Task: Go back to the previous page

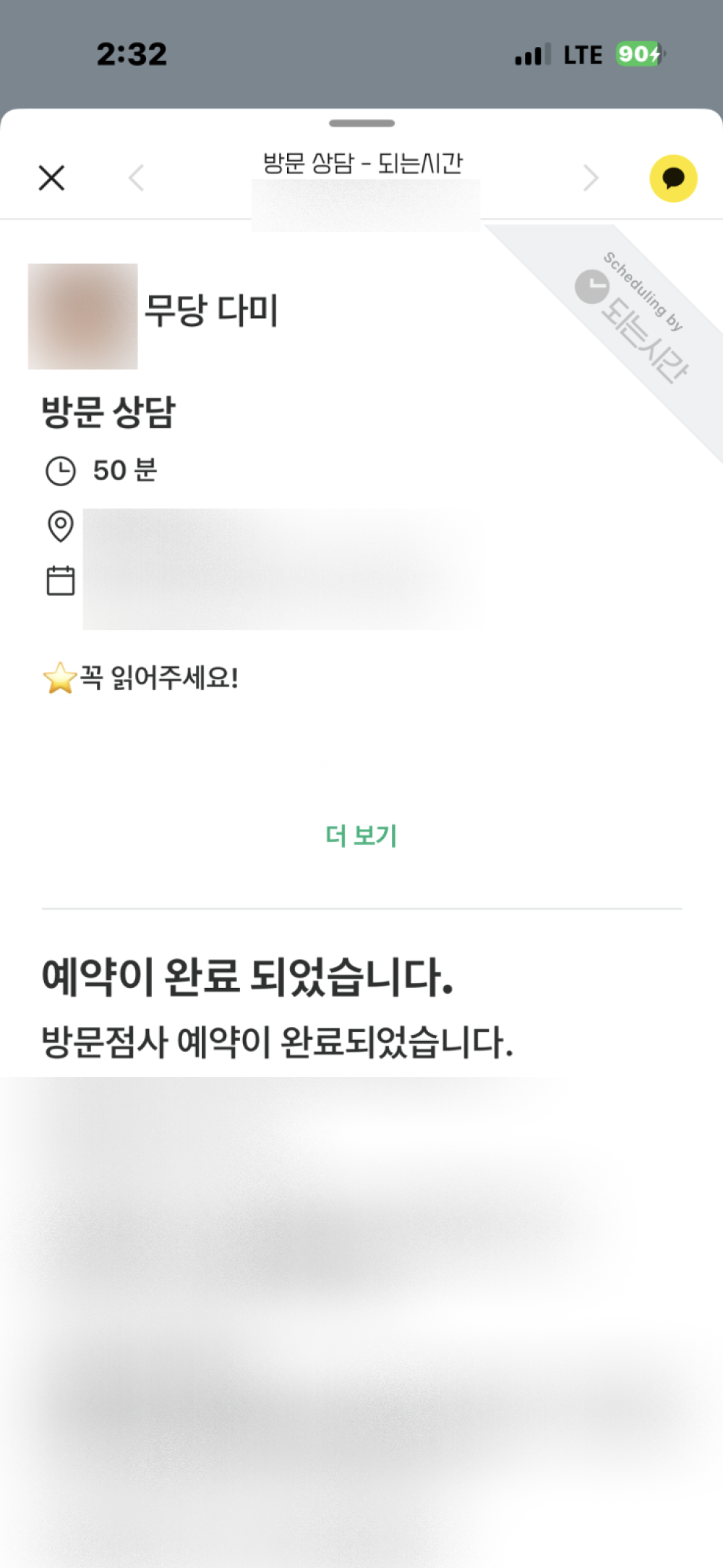Action: click(x=136, y=178)
